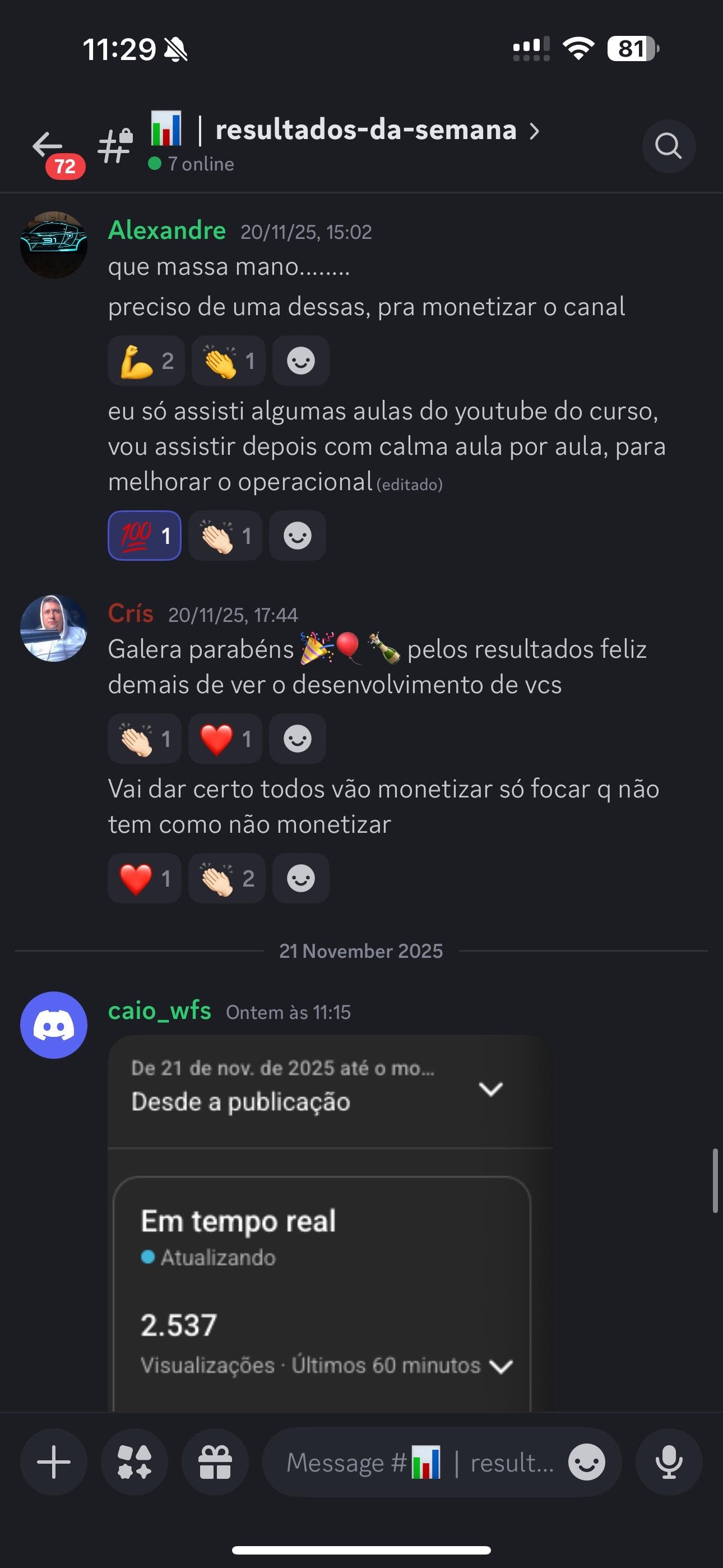Record a voice message with microphone
The width and height of the screenshot is (723, 1568).
click(668, 1462)
